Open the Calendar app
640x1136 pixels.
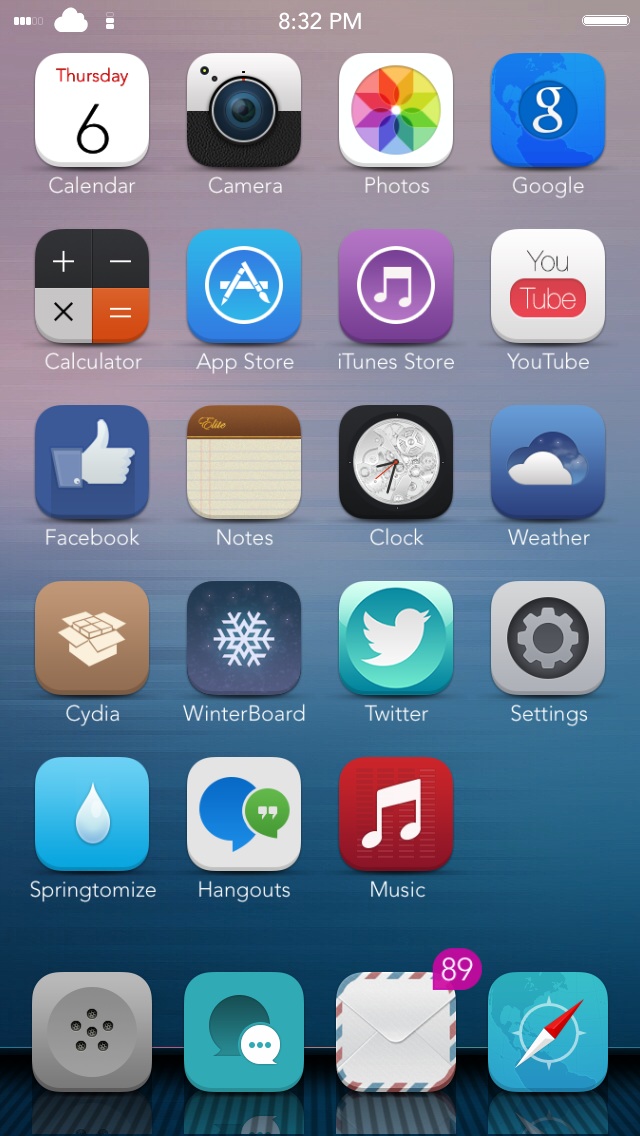pyautogui.click(x=92, y=110)
